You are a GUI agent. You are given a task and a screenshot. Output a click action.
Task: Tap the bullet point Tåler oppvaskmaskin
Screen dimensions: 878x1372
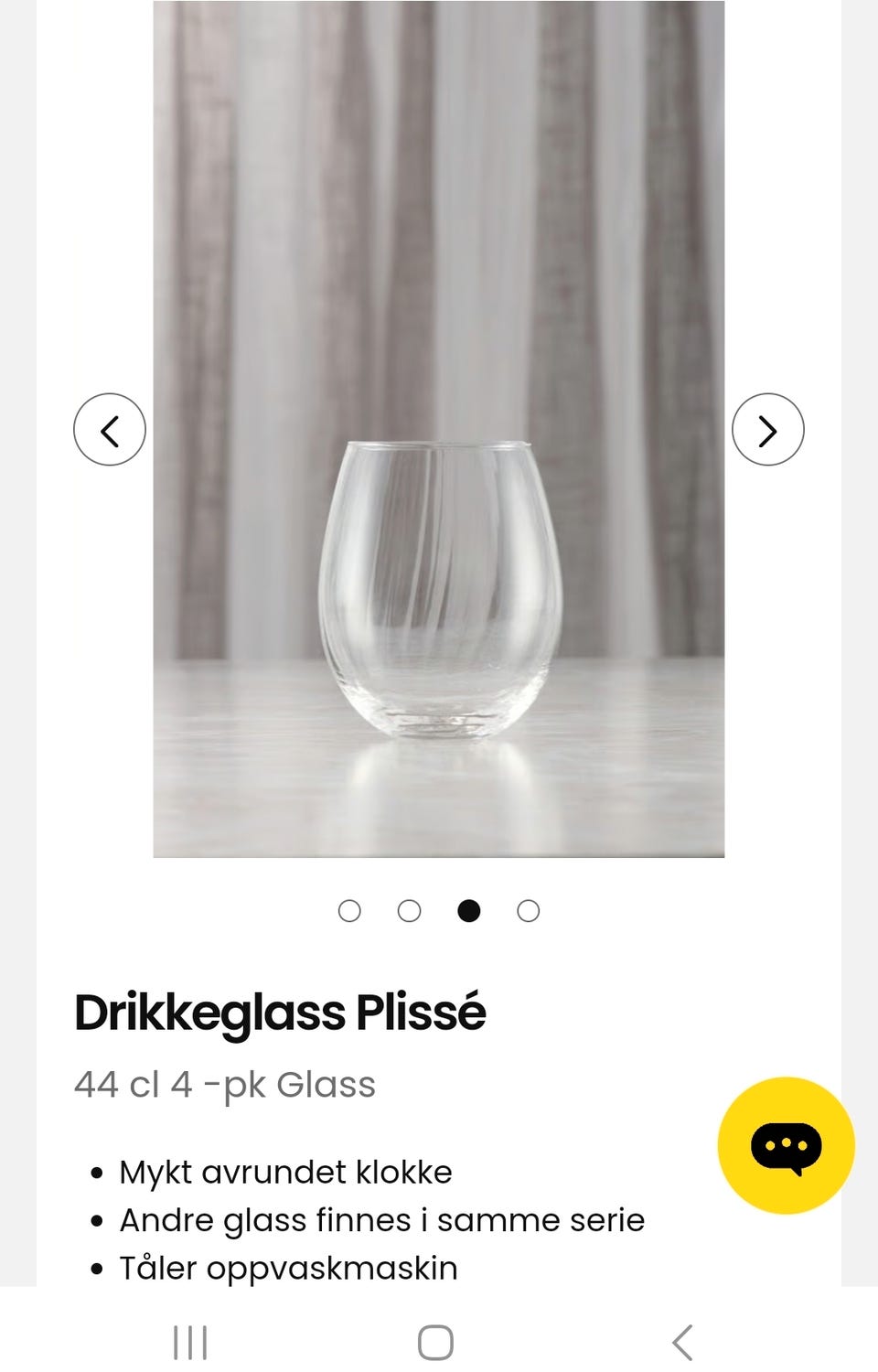[289, 1268]
